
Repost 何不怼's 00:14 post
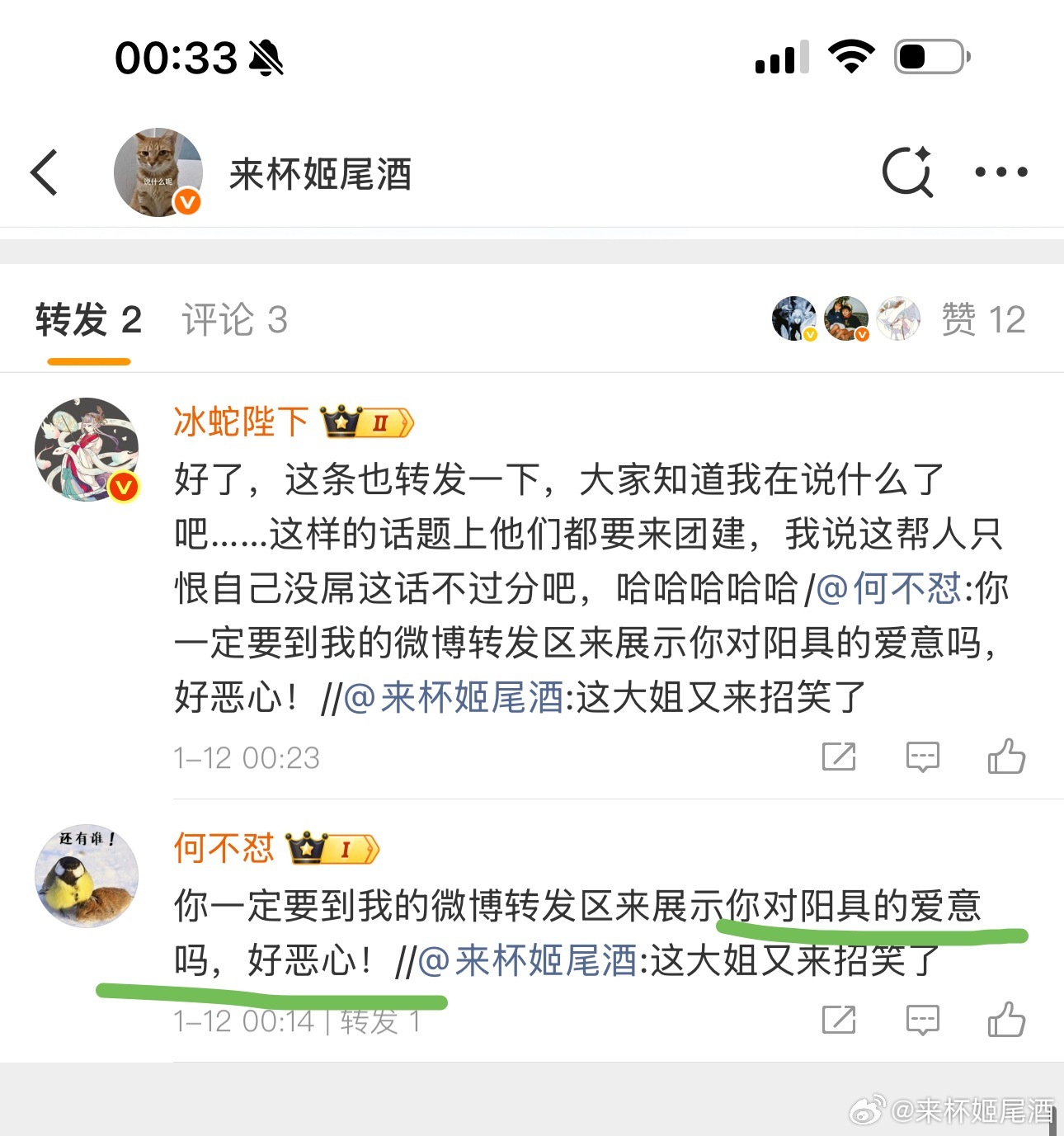[839, 1020]
